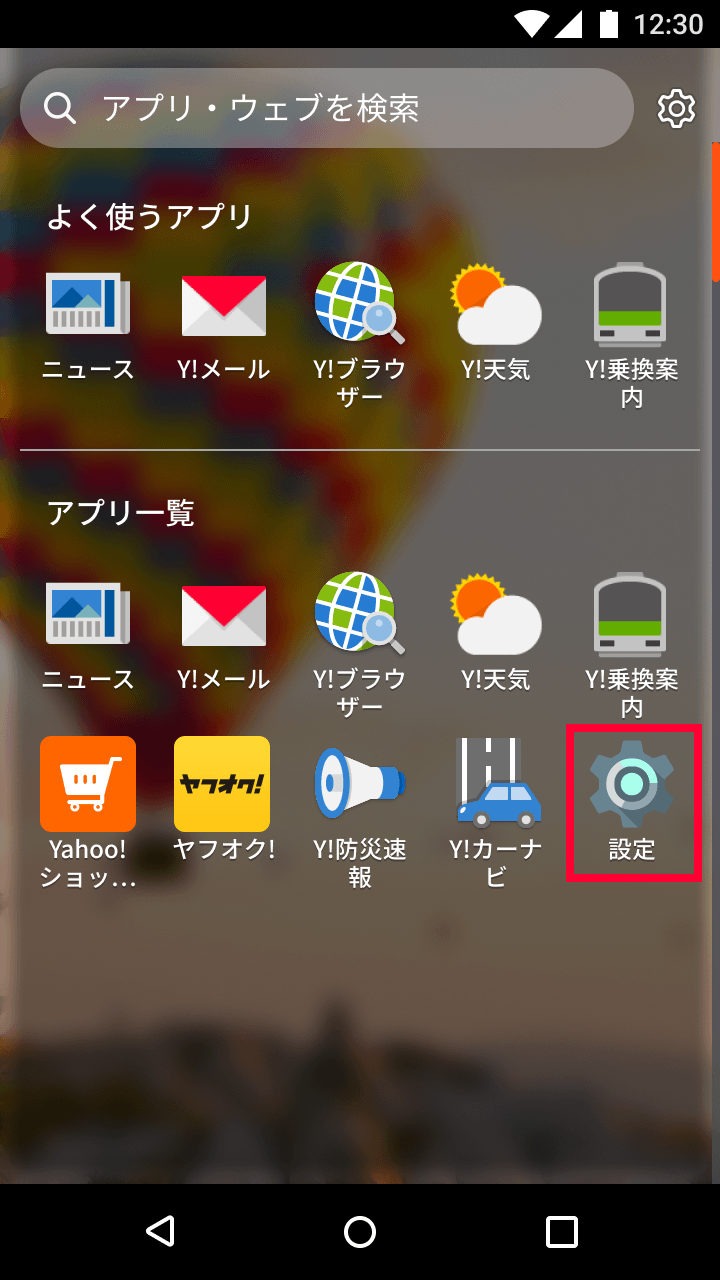Tap the system home button
The height and width of the screenshot is (1280, 720).
360,1231
